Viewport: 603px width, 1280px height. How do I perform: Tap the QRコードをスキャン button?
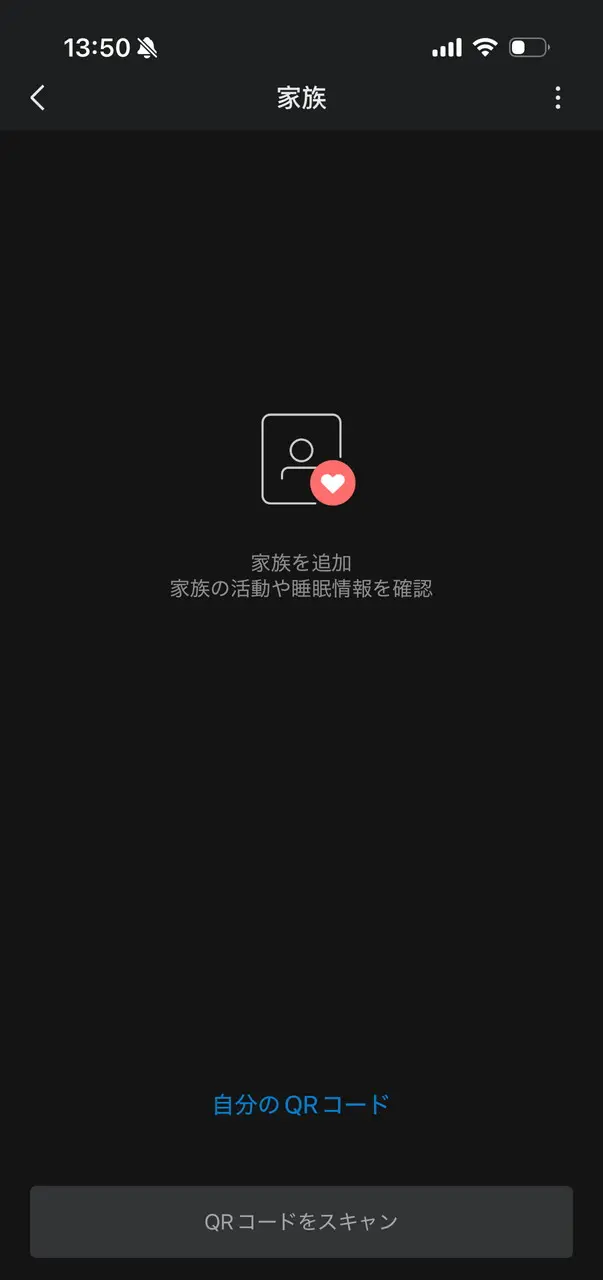click(x=301, y=1221)
